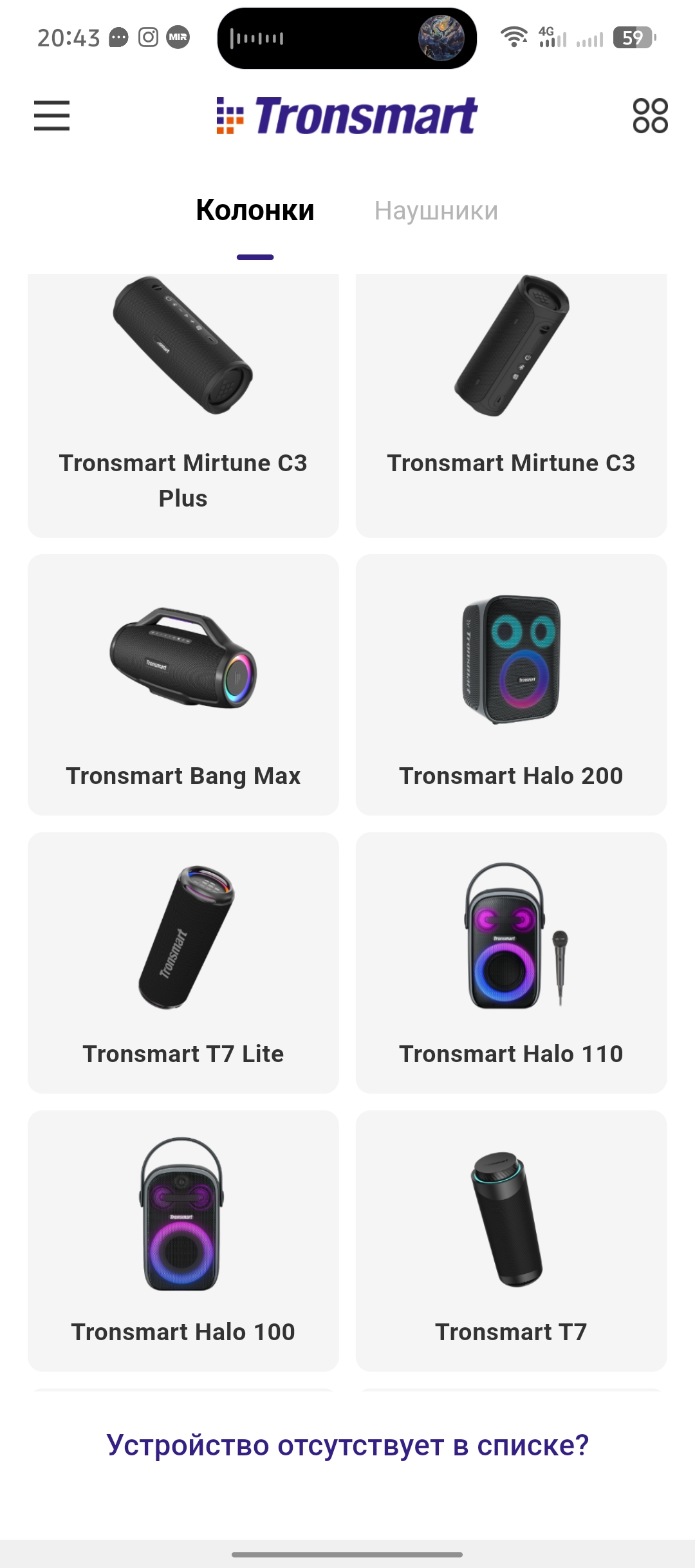The image size is (695, 1568).
Task: Select the Колонки tab
Action: pos(255,211)
